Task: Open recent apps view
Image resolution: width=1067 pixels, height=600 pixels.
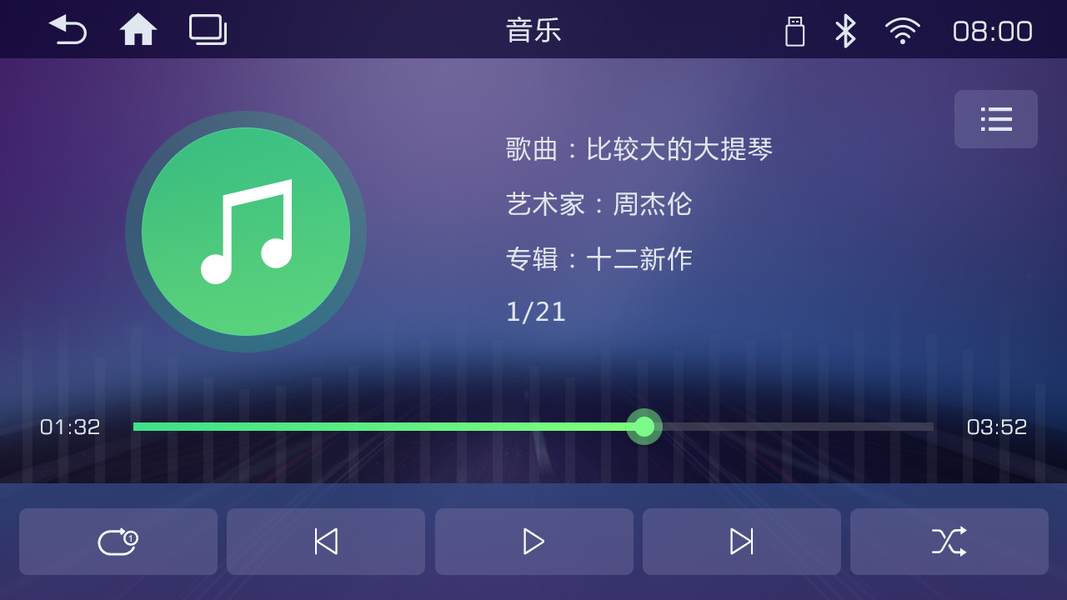Action: click(x=208, y=30)
